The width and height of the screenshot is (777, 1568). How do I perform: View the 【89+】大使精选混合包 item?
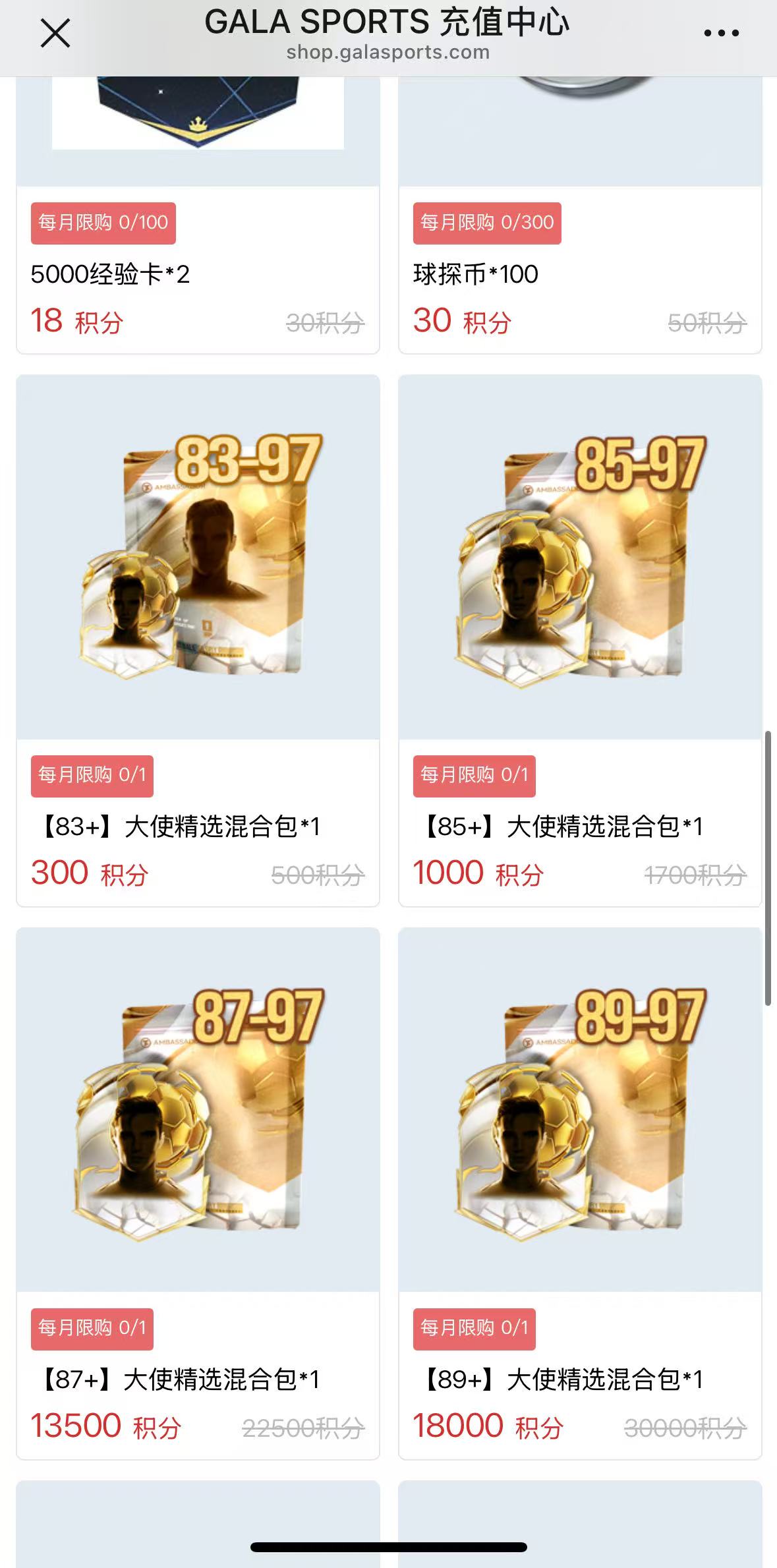point(580,1193)
